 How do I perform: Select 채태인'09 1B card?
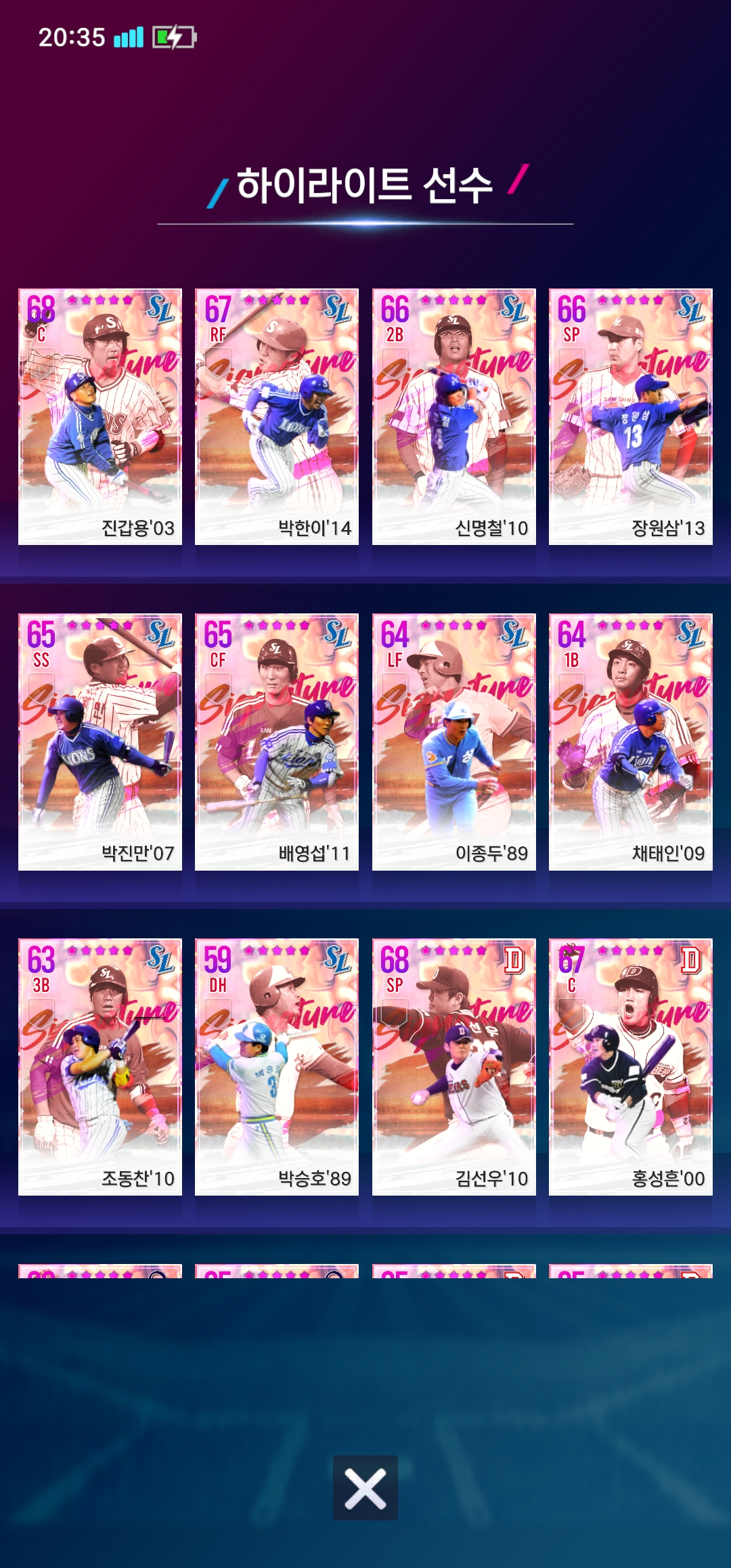(x=631, y=742)
